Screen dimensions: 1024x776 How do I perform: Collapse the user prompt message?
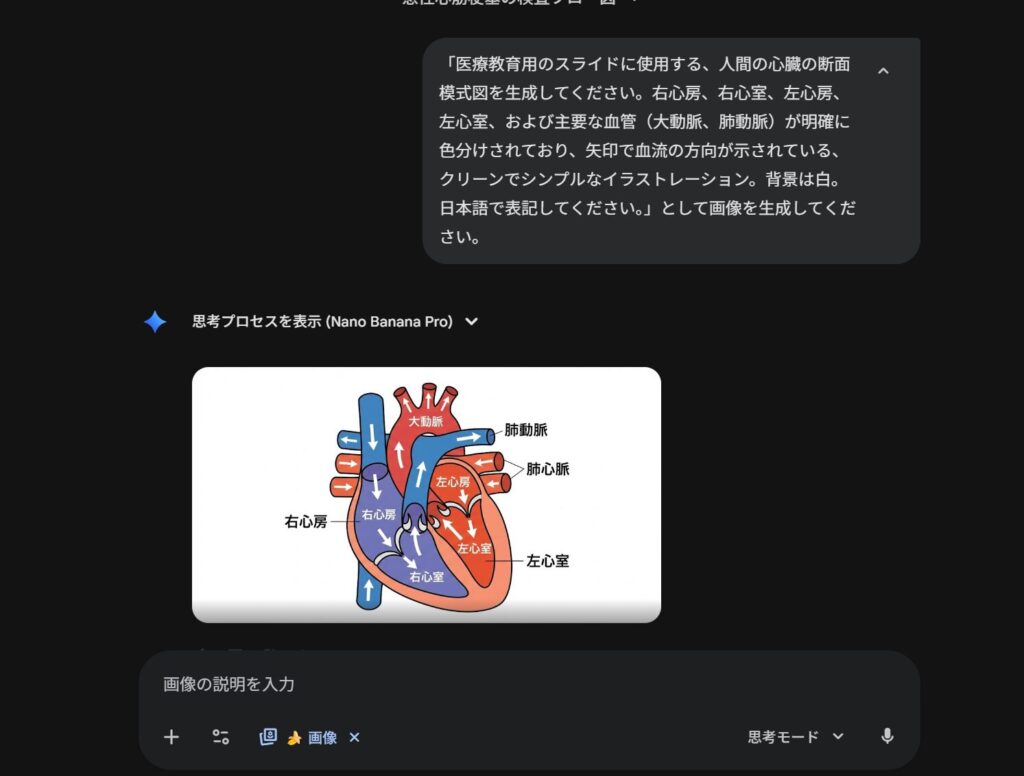coord(882,71)
